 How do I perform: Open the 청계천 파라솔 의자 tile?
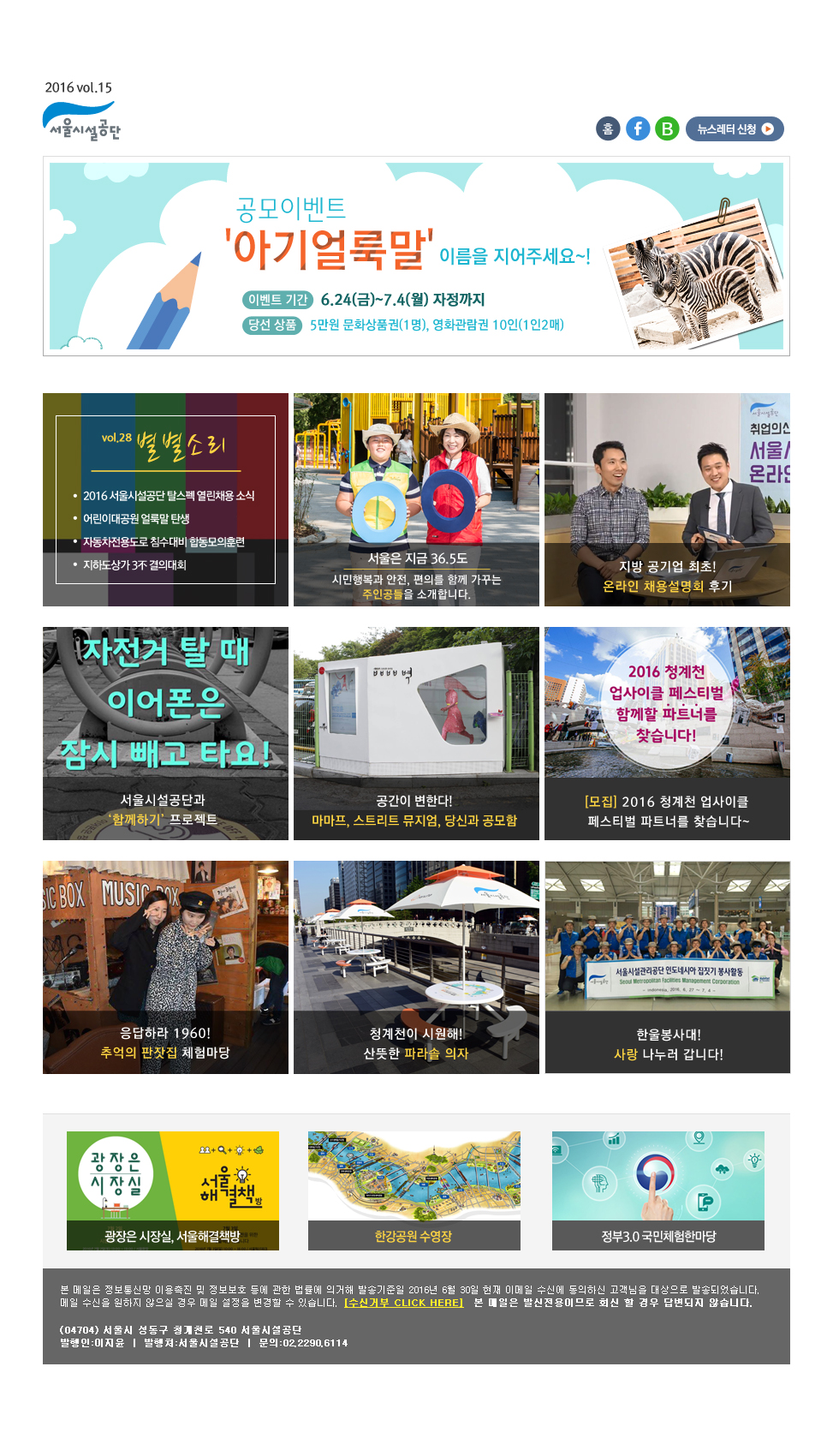[x=416, y=967]
